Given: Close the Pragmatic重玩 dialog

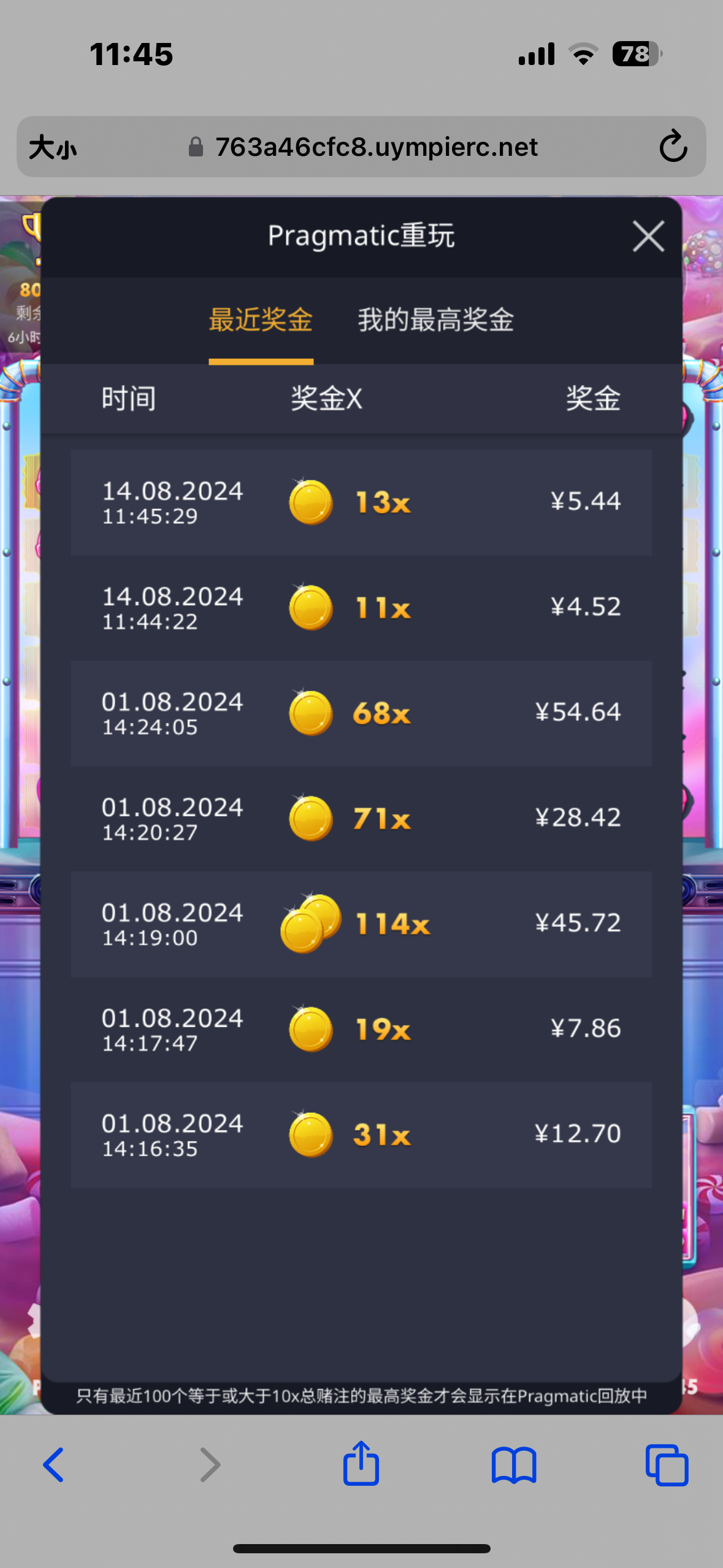Looking at the screenshot, I should click(648, 236).
